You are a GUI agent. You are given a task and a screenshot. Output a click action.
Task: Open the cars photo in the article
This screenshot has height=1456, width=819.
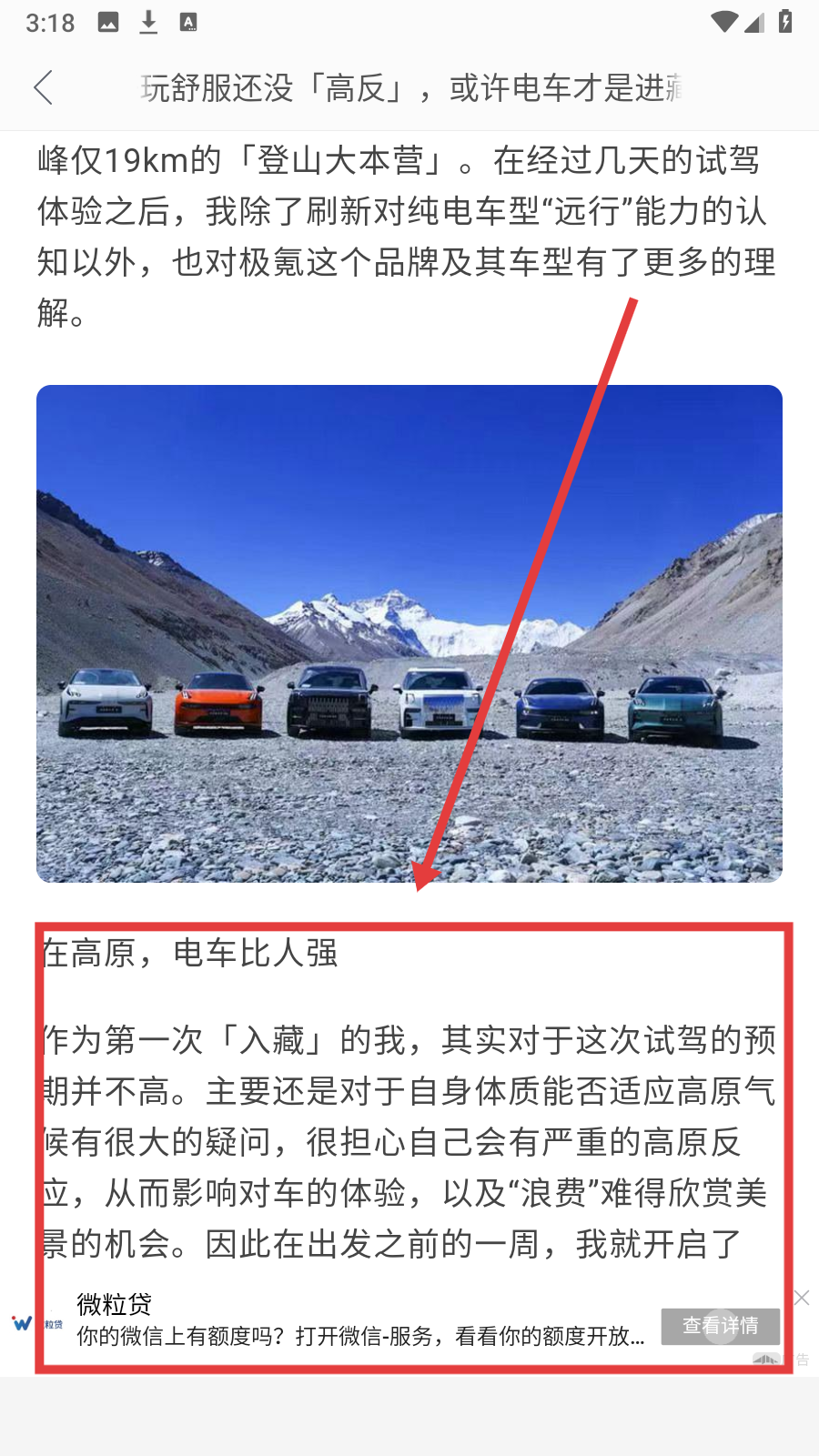coord(409,633)
